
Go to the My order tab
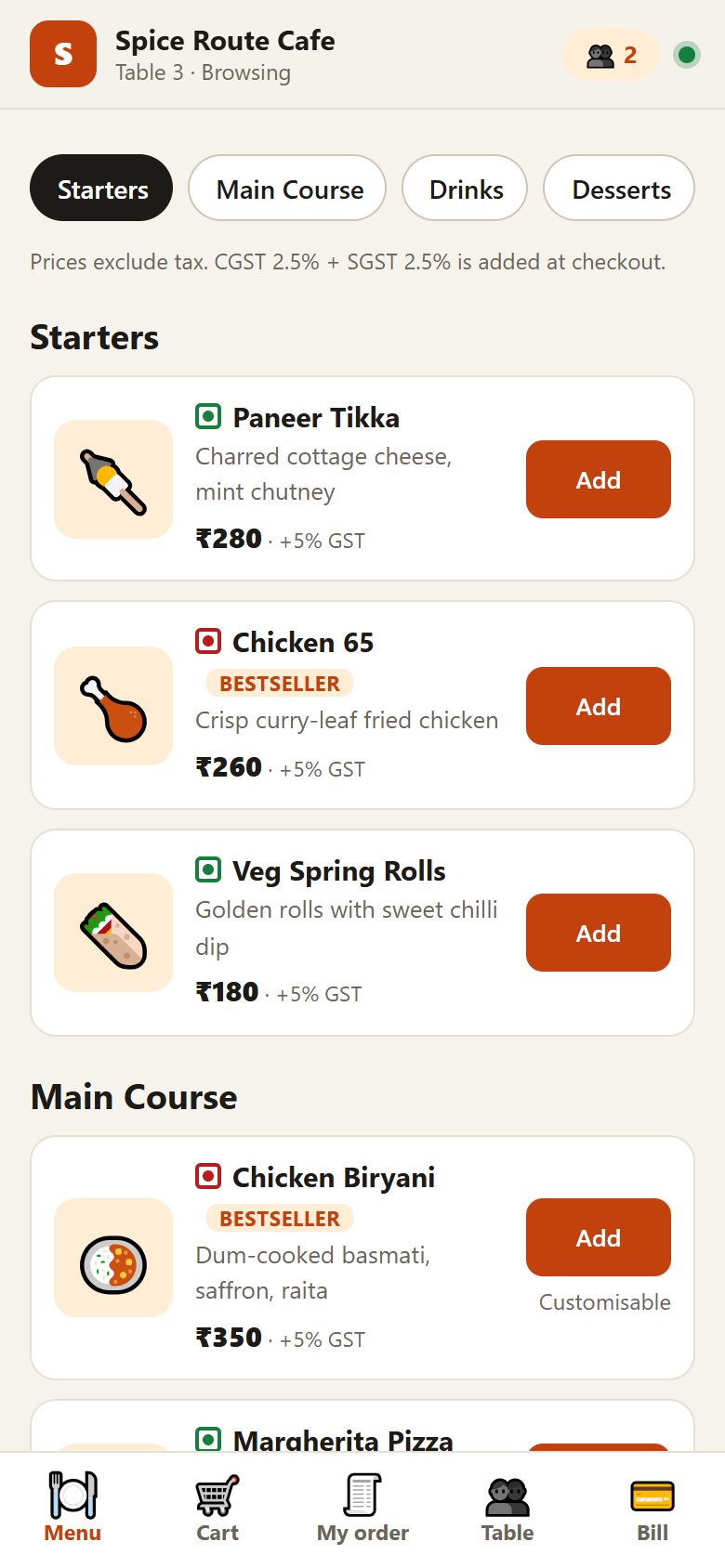(x=362, y=1509)
